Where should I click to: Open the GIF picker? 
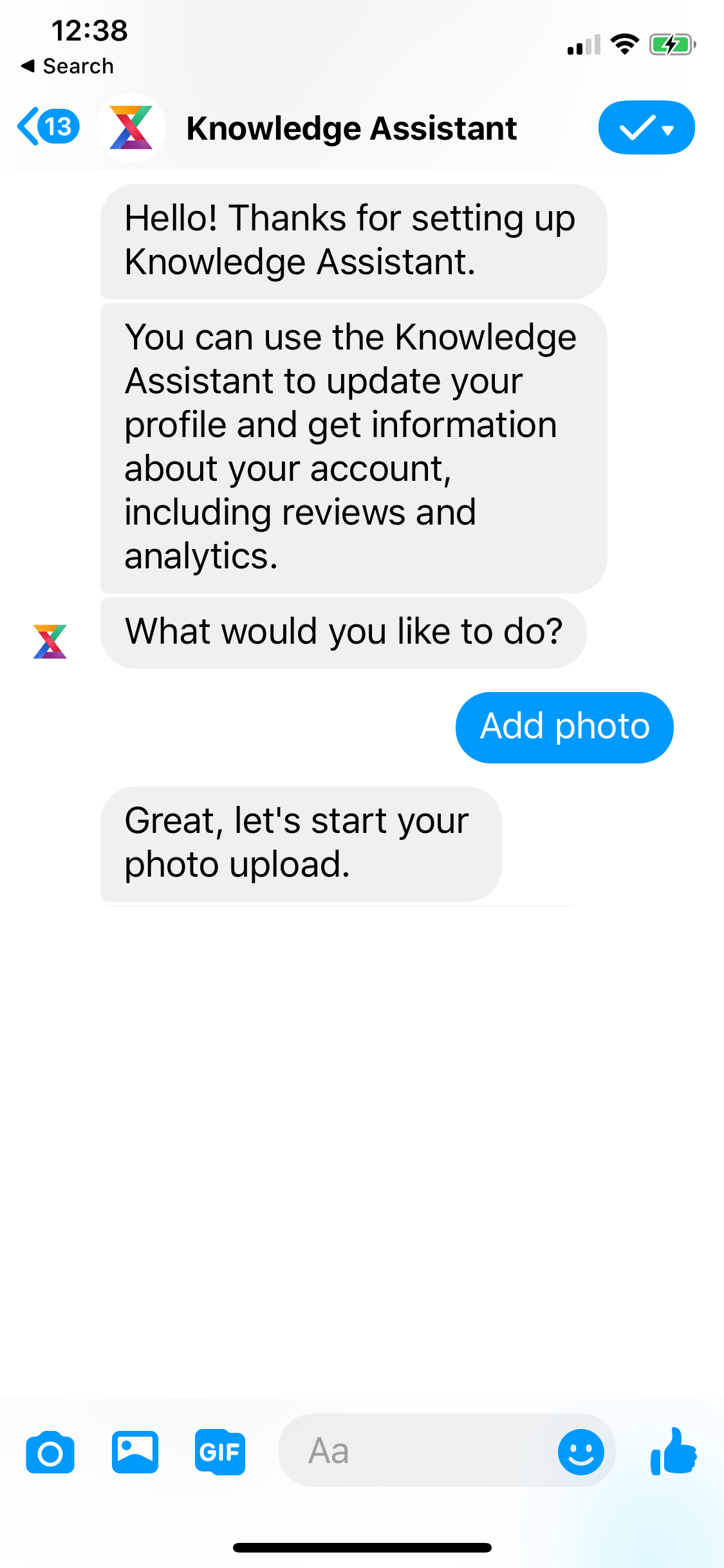[x=219, y=1451]
